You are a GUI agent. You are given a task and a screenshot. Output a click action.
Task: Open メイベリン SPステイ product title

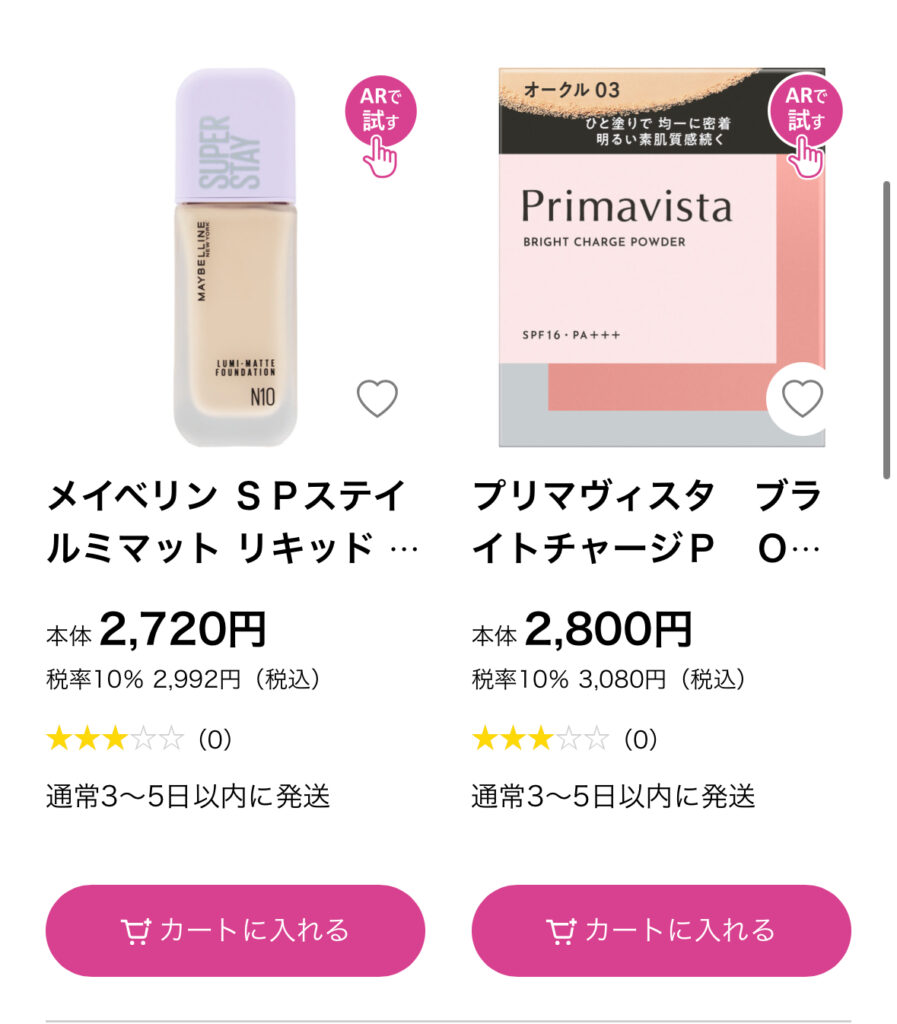(x=230, y=521)
